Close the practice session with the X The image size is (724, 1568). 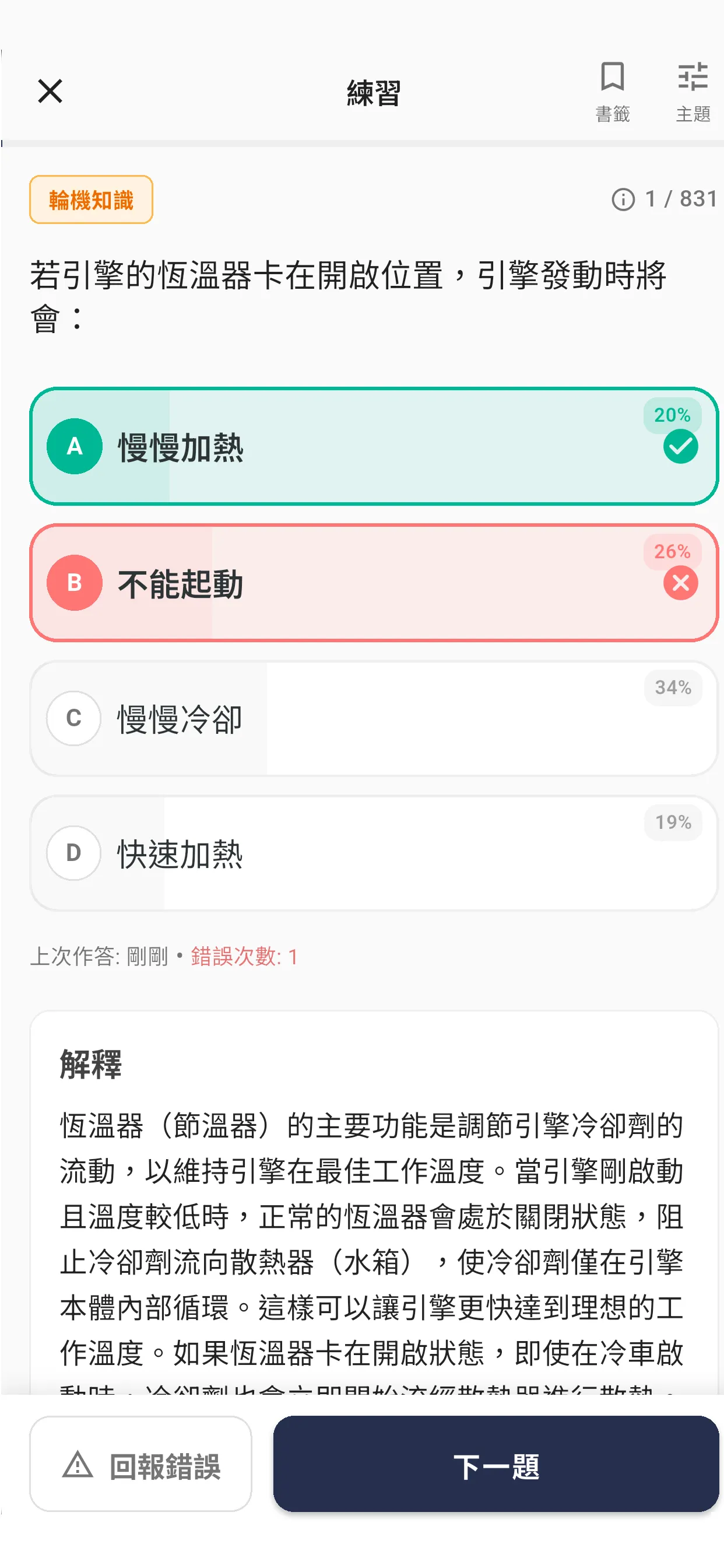pyautogui.click(x=50, y=92)
